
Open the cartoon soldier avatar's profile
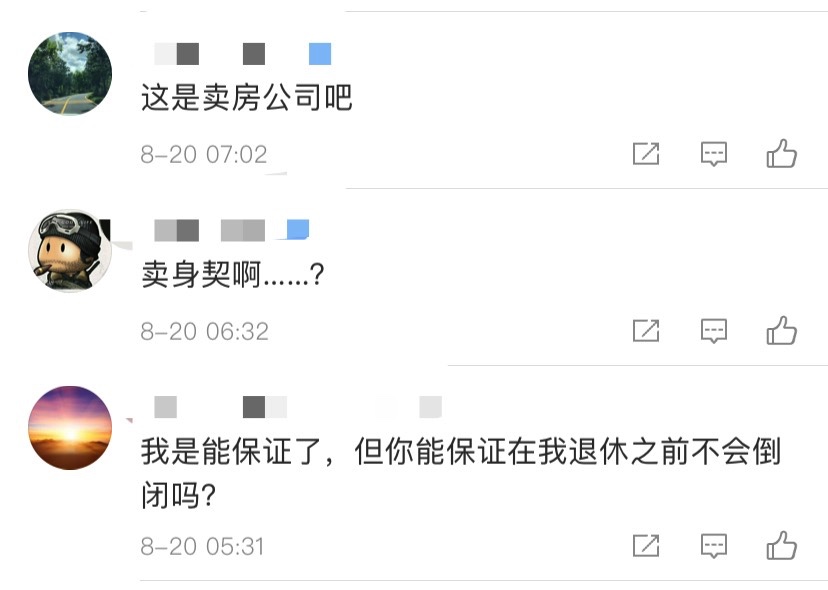pos(69,251)
